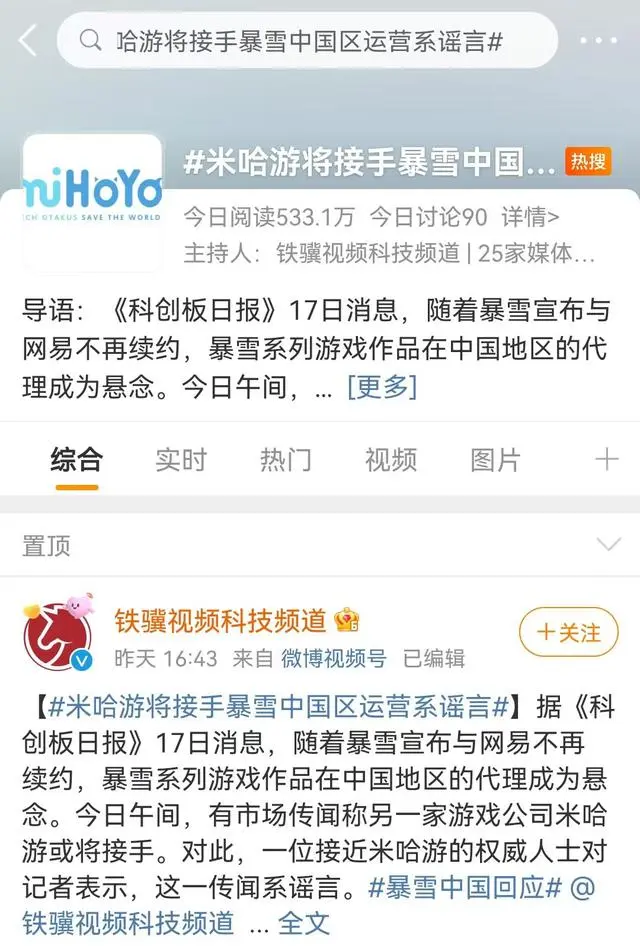Open topic details via 详情>
This screenshot has width=640, height=946.
pyautogui.click(x=530, y=217)
